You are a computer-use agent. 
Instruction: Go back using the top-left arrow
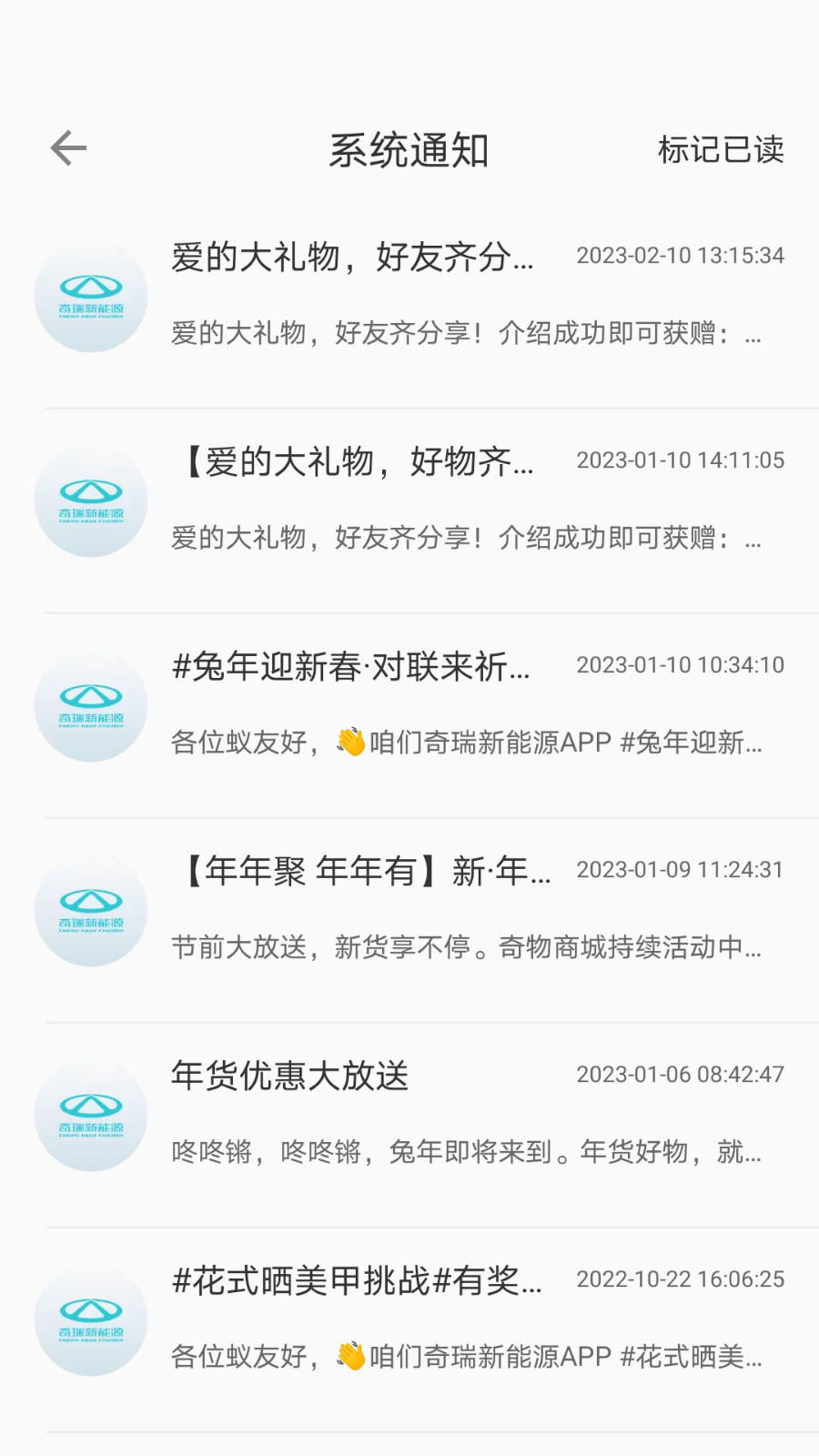click(68, 148)
